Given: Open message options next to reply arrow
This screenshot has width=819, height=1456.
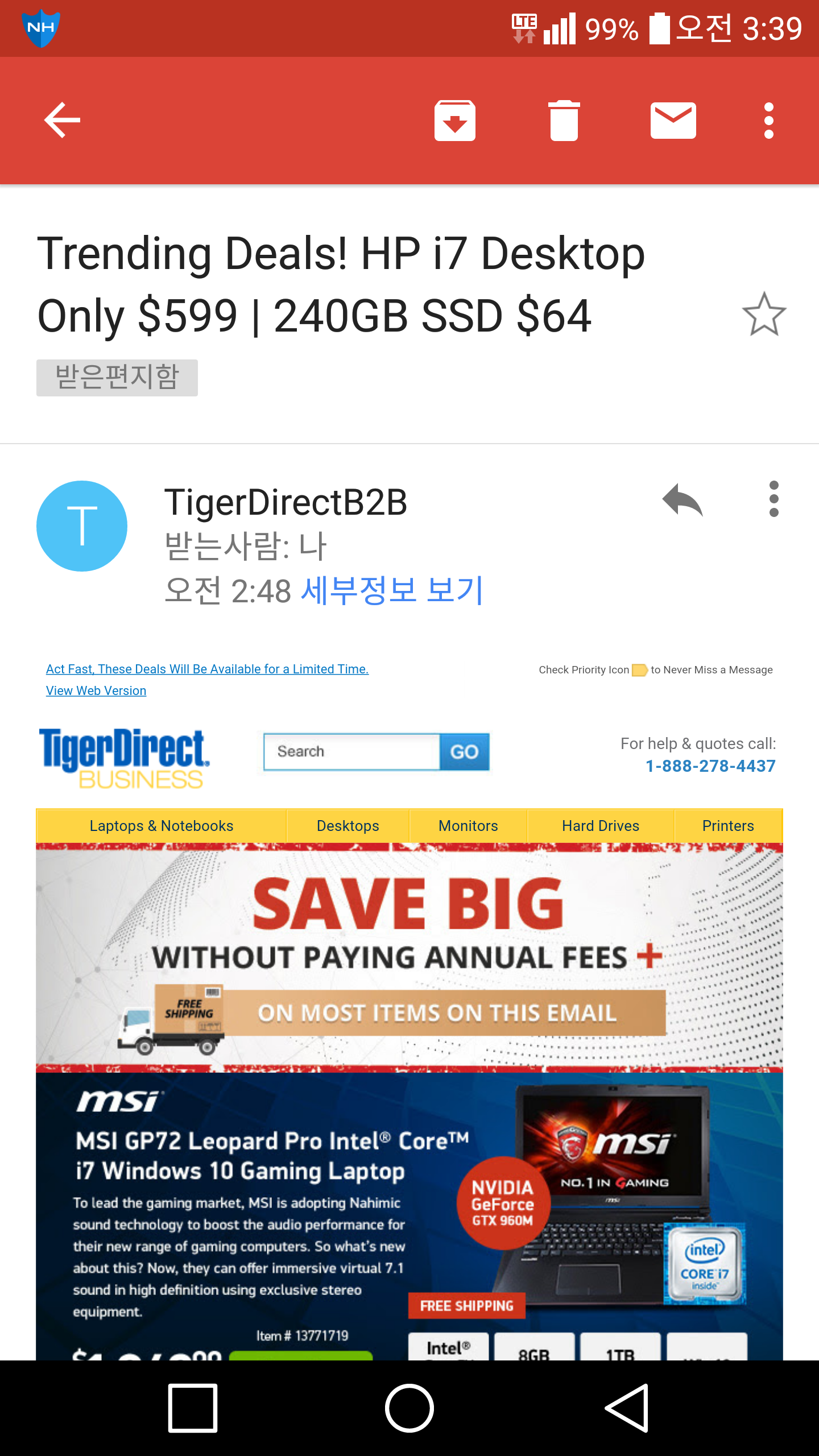Looking at the screenshot, I should [773, 499].
